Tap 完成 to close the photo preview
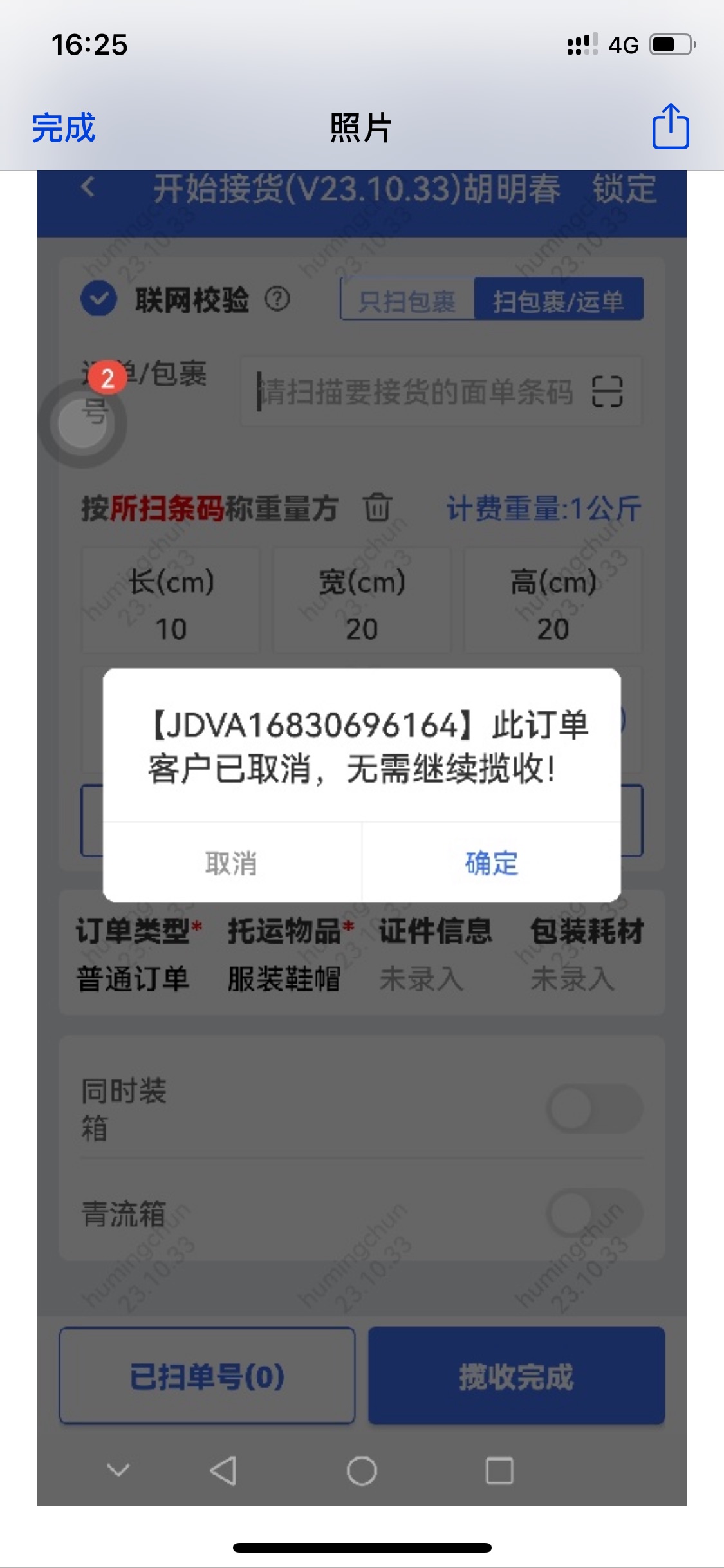724x1568 pixels. click(x=64, y=127)
